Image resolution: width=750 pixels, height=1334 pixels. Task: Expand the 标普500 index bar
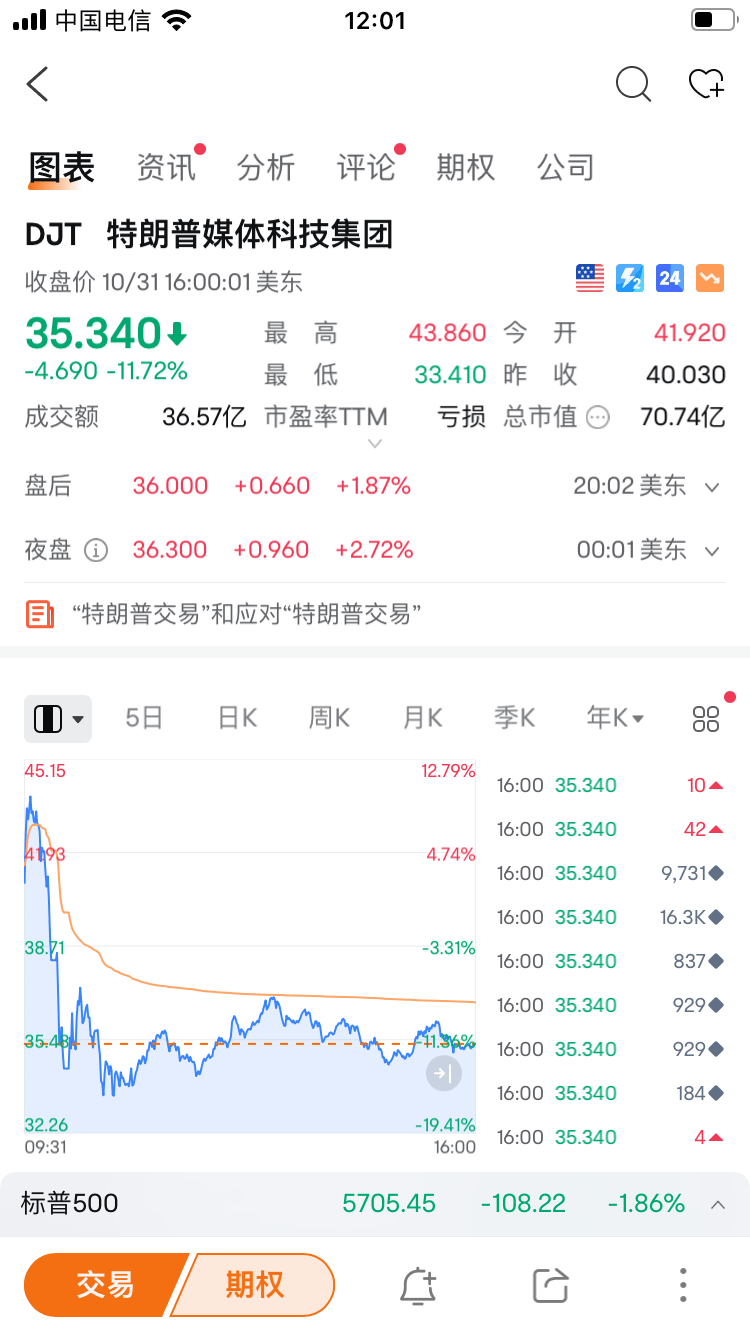click(717, 1204)
